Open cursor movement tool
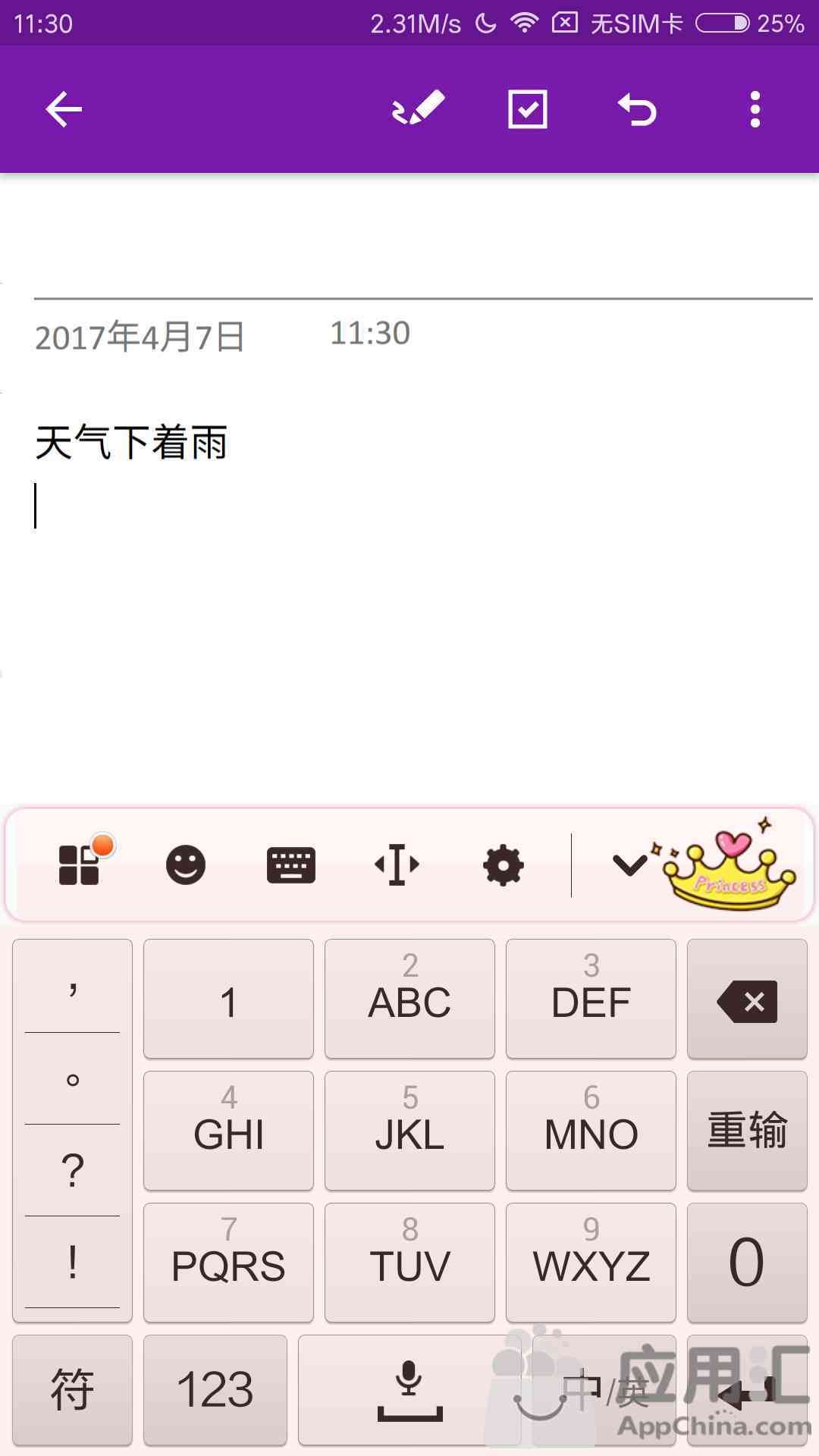 click(397, 864)
